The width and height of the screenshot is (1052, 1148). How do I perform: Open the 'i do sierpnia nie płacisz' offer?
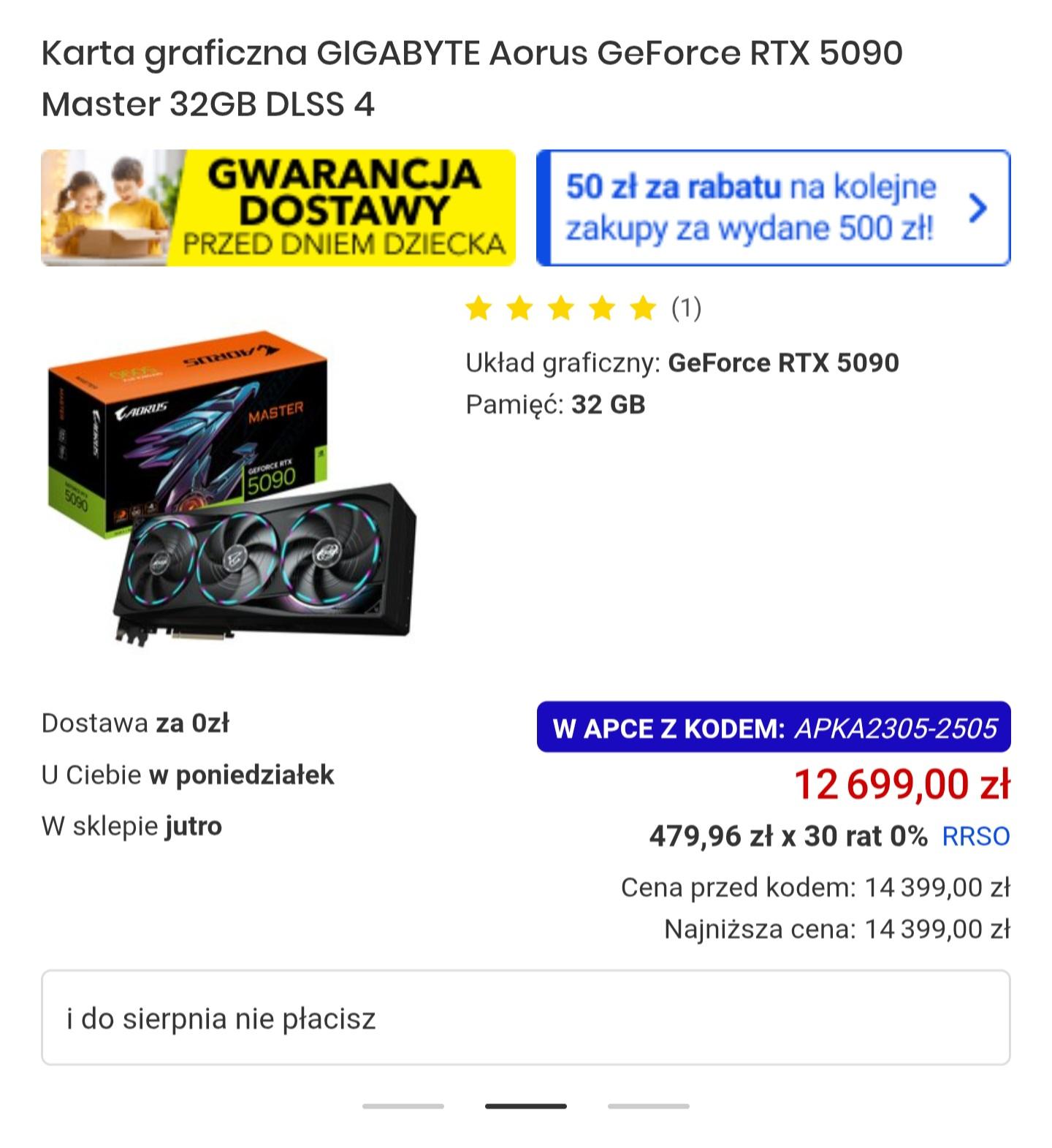525,1018
